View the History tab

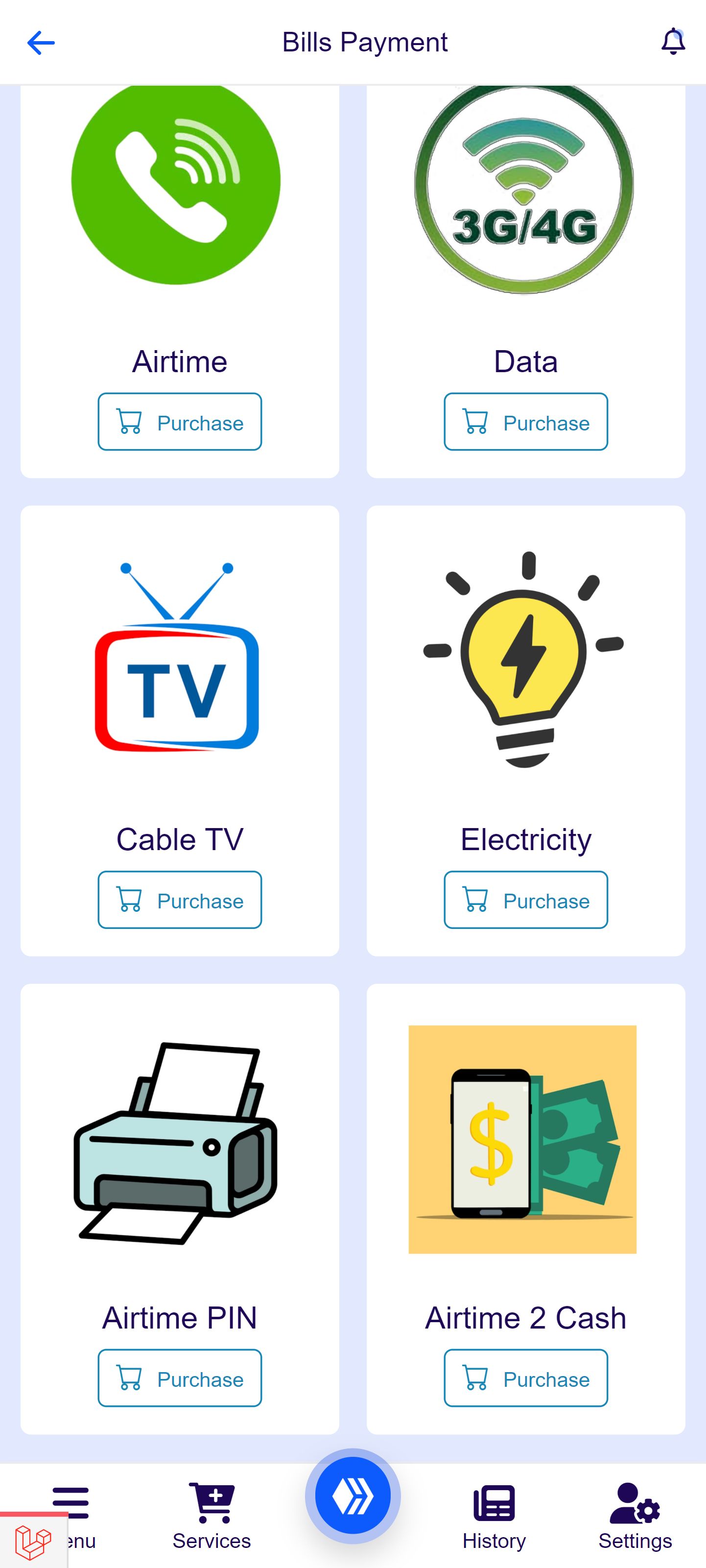(x=494, y=1516)
